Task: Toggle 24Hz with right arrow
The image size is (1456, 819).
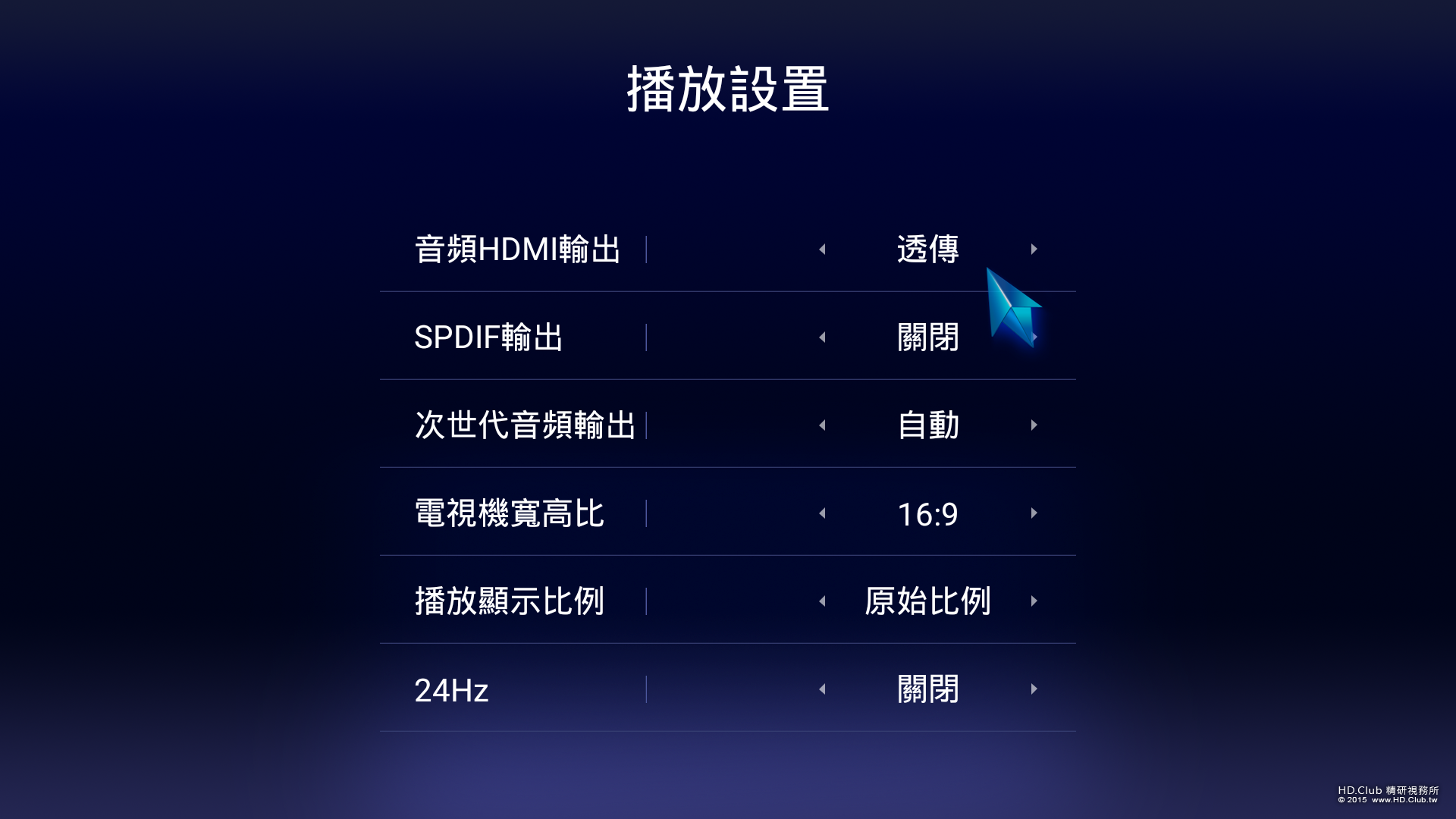Action: (1034, 689)
